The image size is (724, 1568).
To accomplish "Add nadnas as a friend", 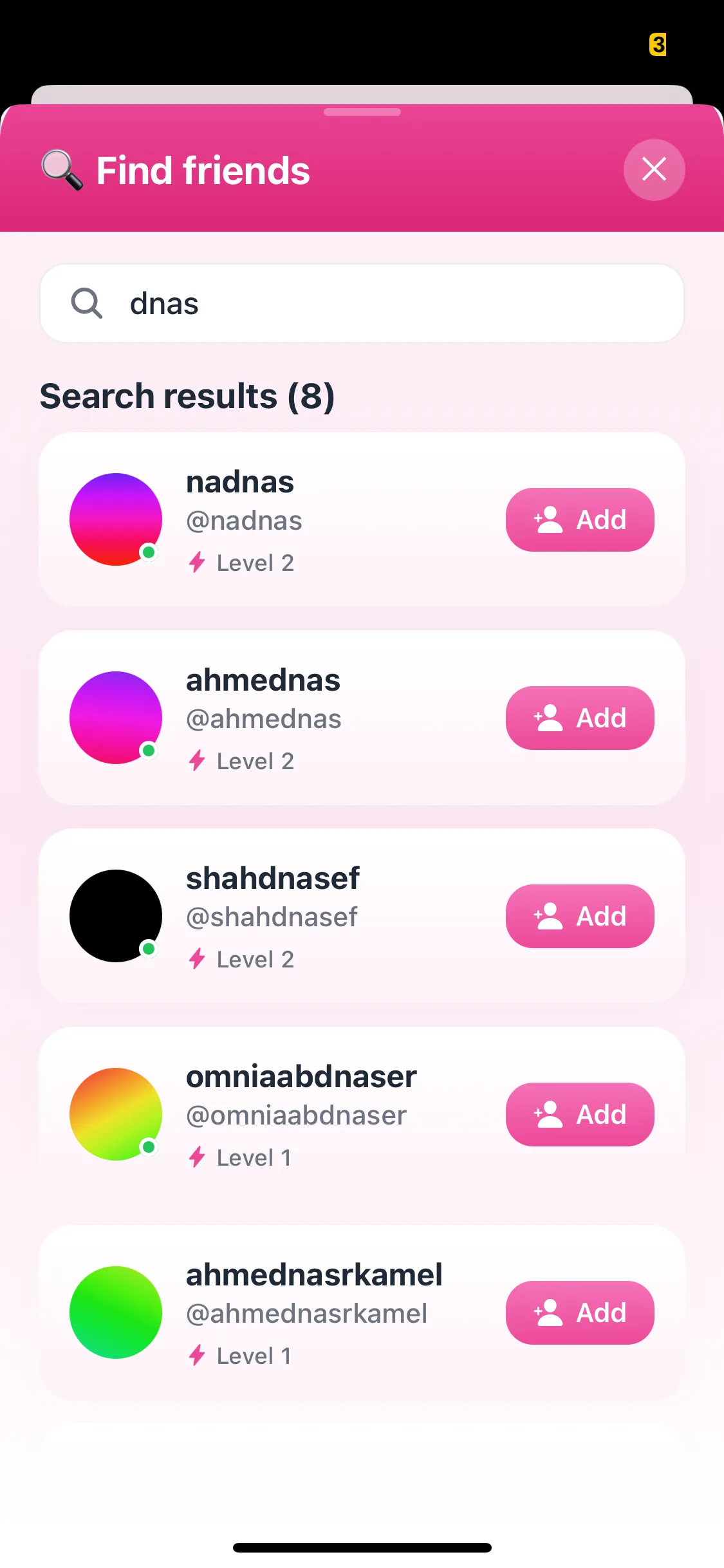I will (x=580, y=519).
